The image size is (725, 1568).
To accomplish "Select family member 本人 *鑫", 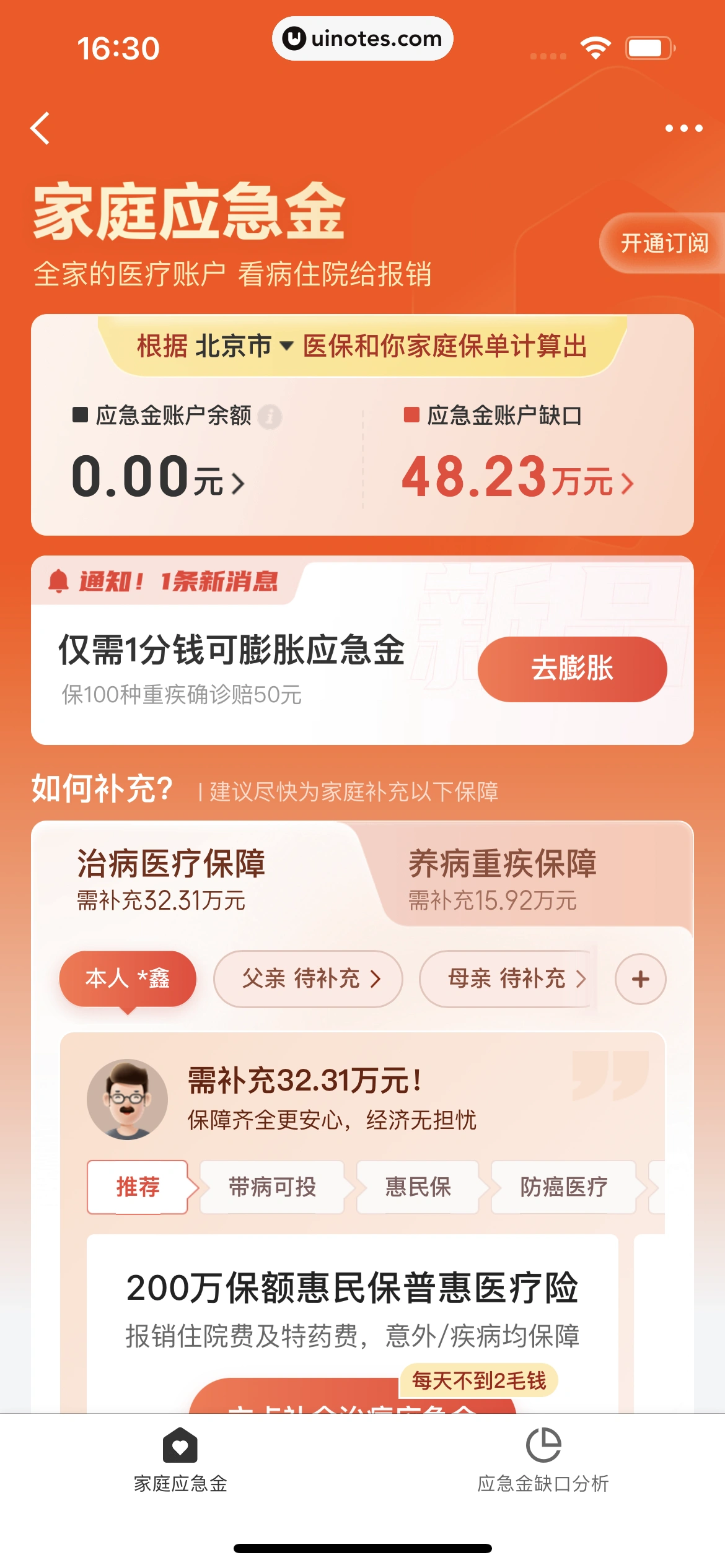I will 128,978.
